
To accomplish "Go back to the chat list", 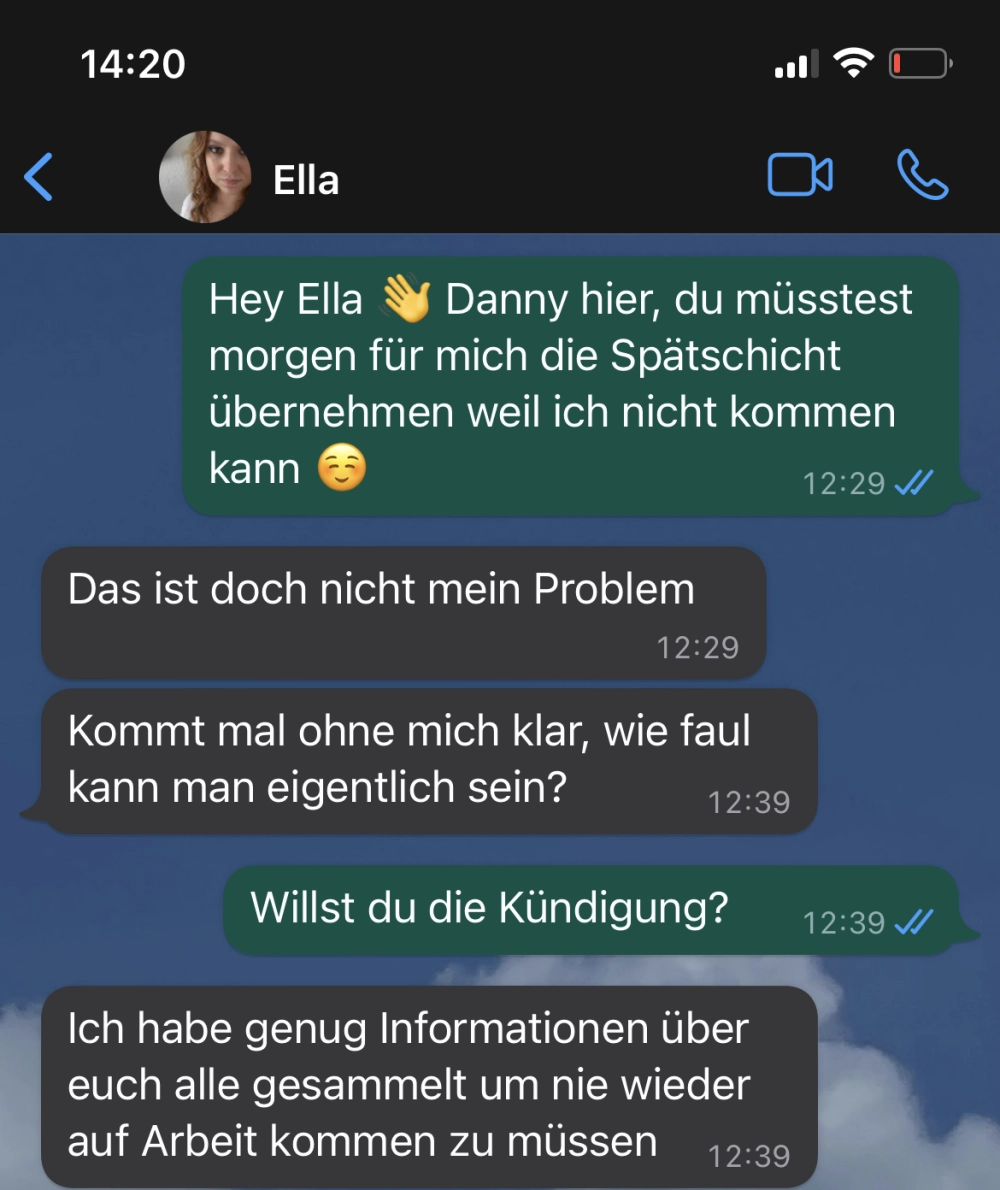I will coord(38,178).
